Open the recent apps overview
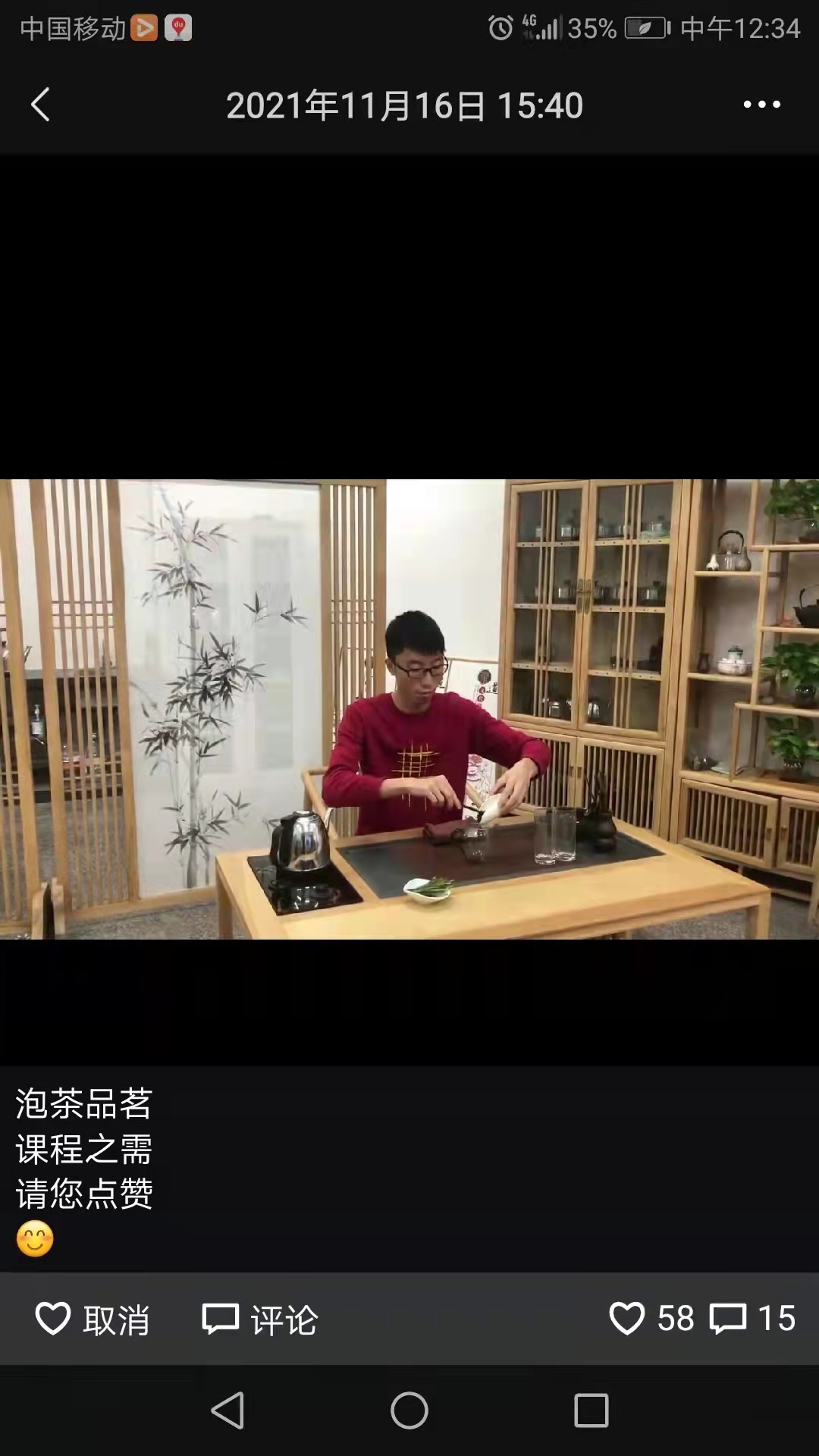819x1456 pixels. click(591, 1411)
